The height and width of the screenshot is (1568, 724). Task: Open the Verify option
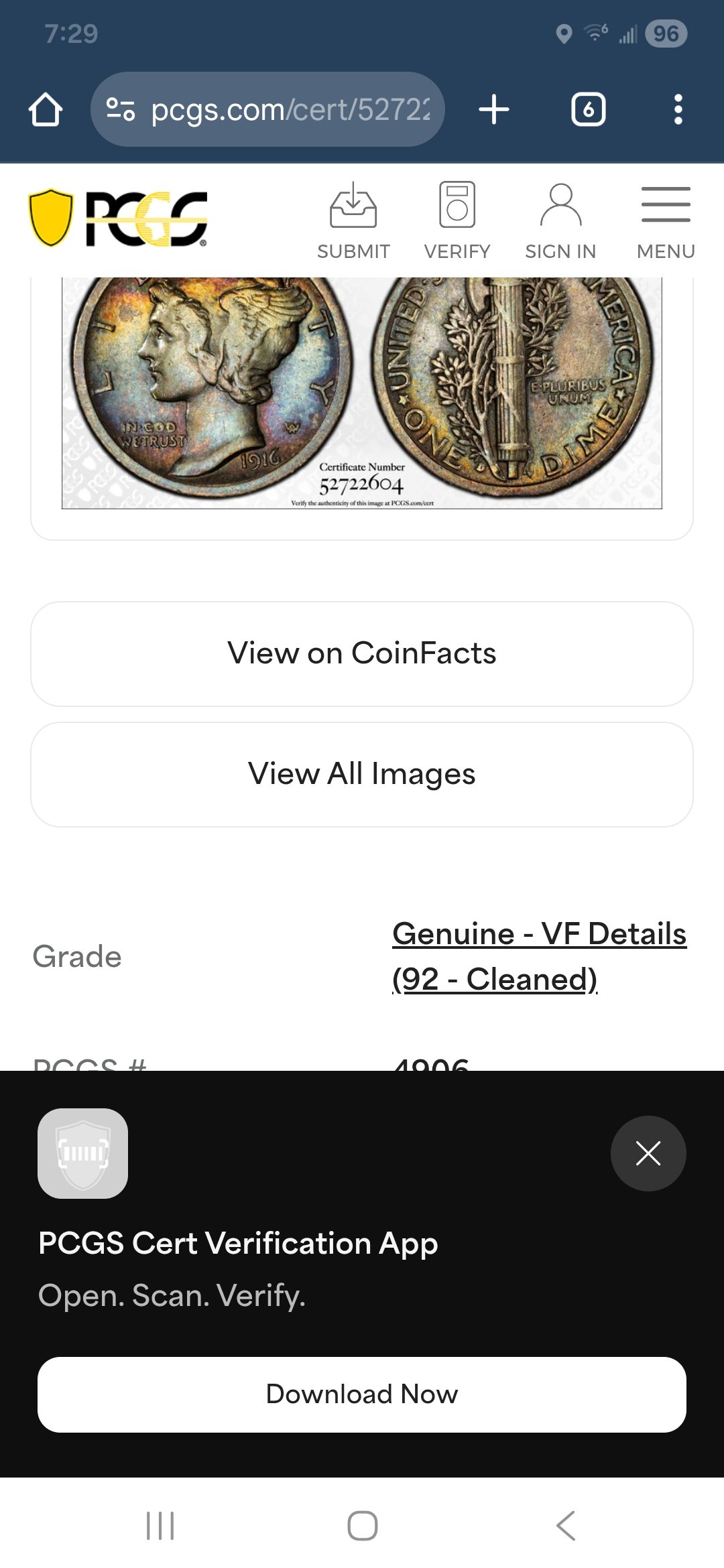click(x=457, y=220)
